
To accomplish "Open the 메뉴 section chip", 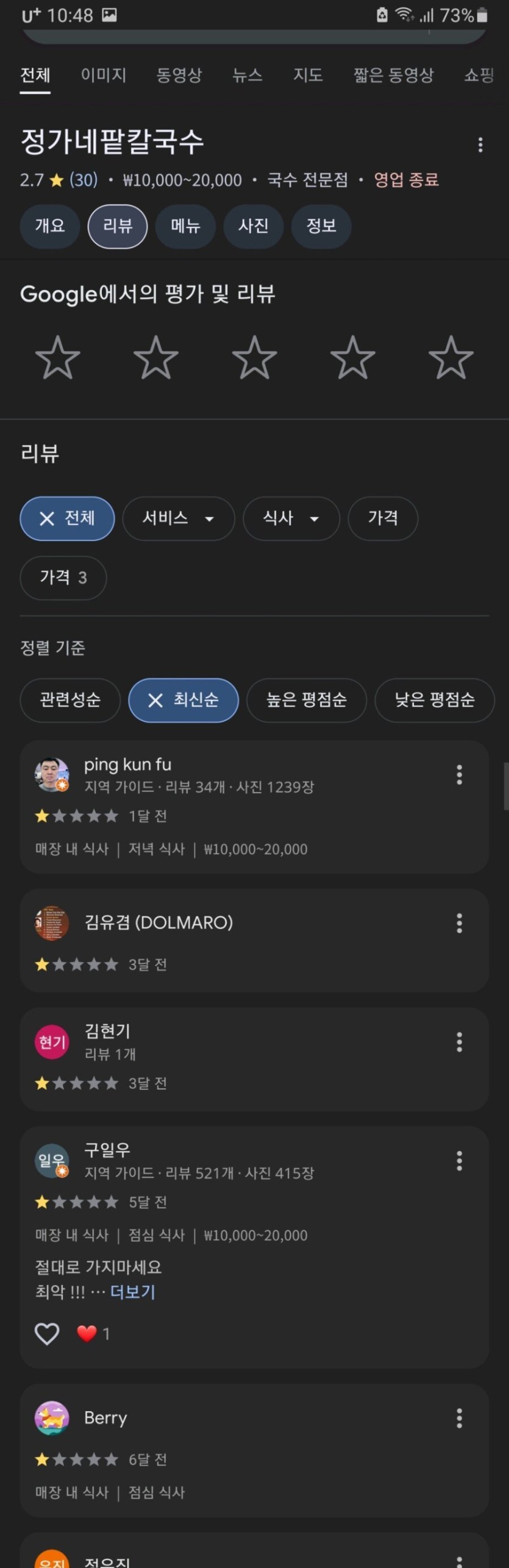I will [x=185, y=226].
